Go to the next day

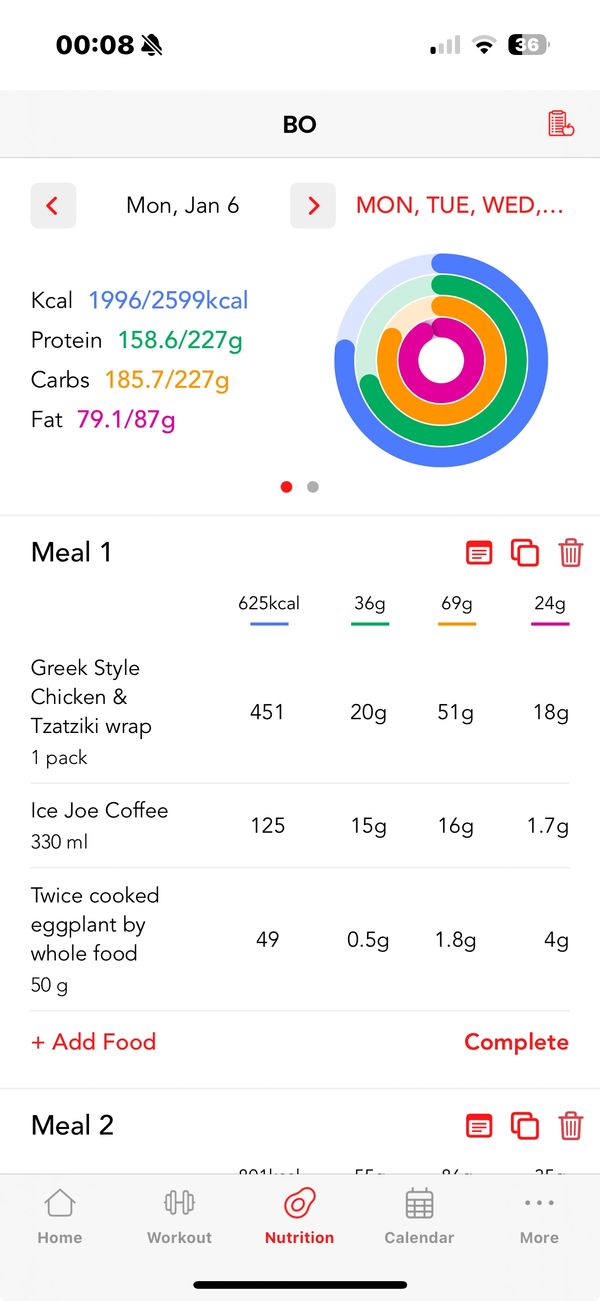click(x=313, y=206)
